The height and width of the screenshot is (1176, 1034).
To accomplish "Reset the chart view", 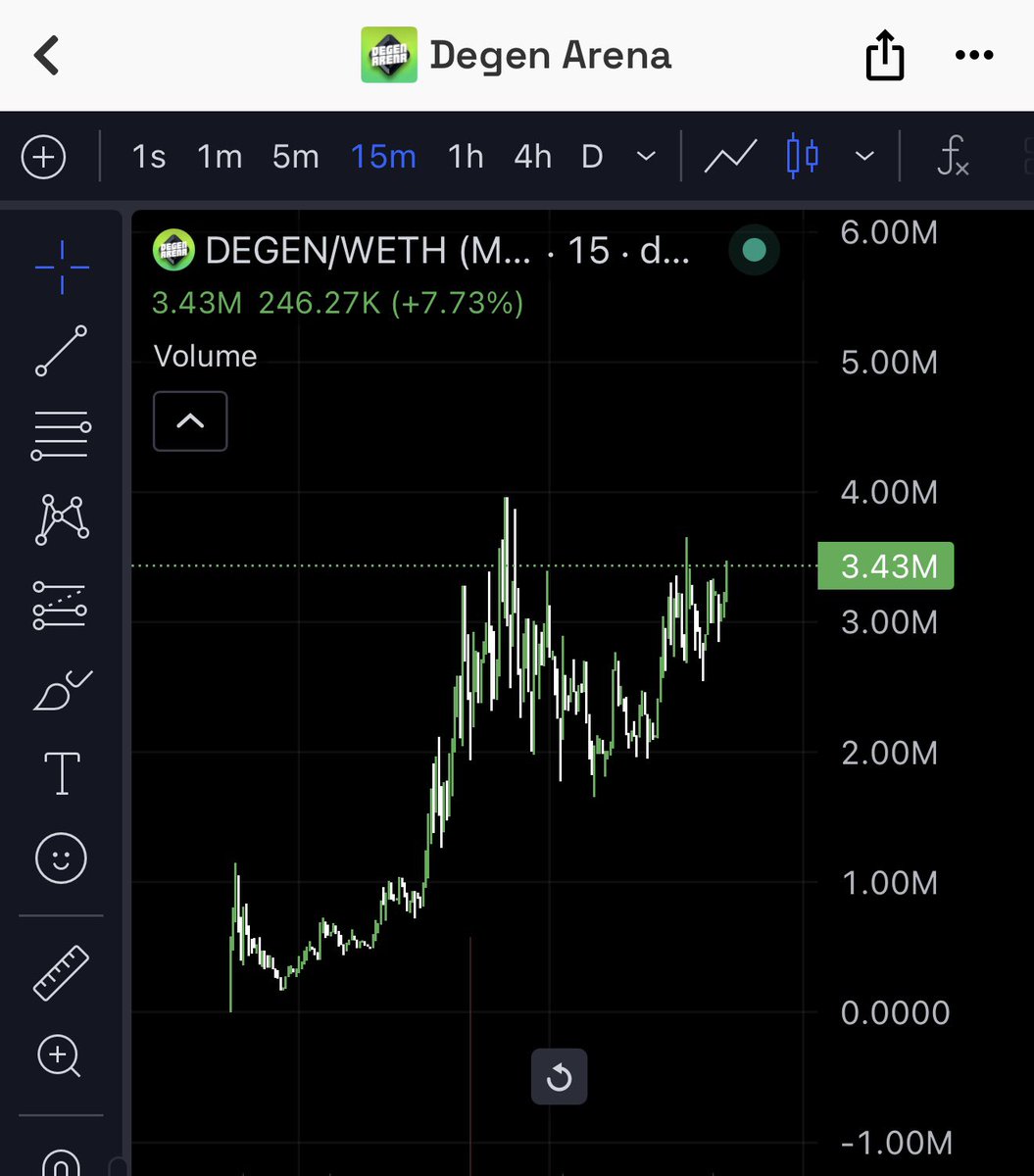I will coord(559,1078).
